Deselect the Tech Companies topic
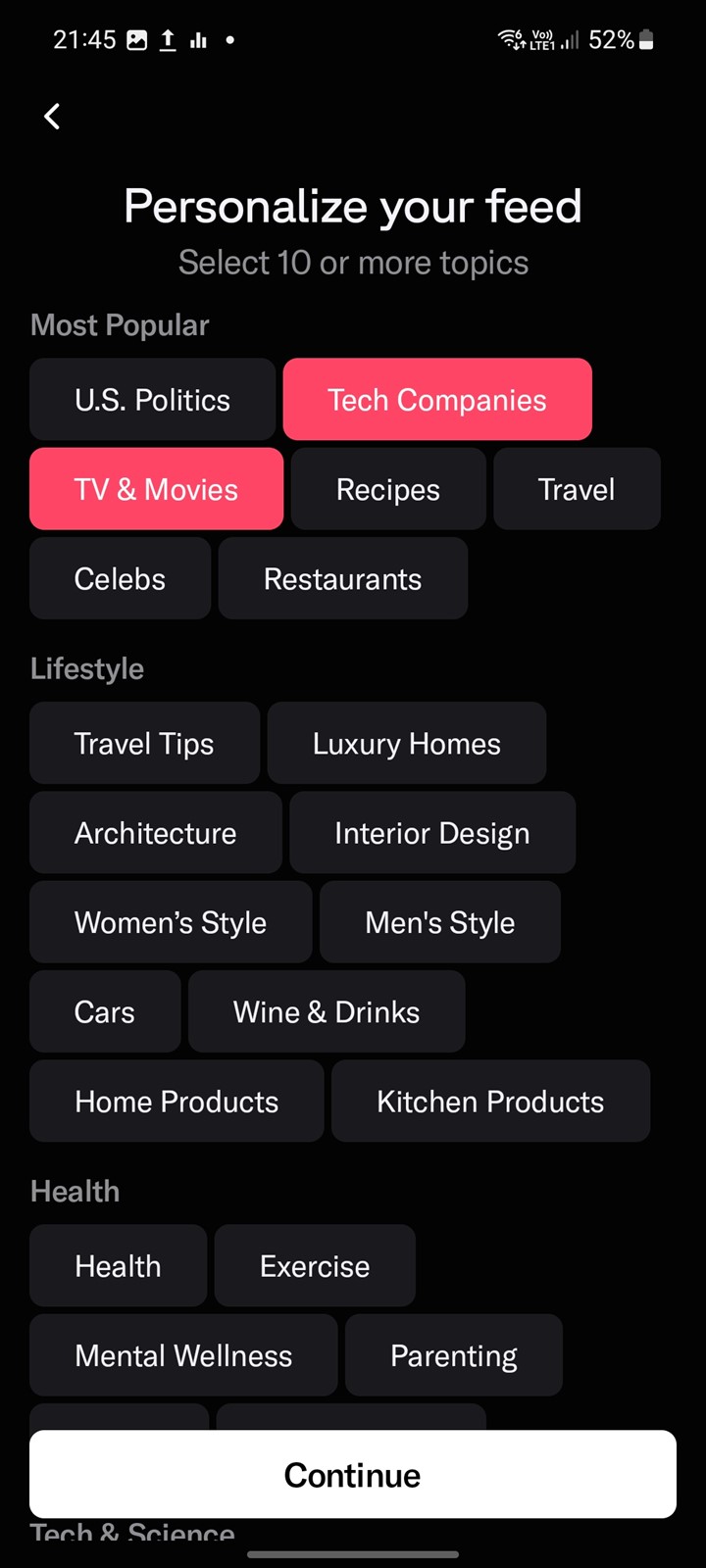706x1568 pixels. [437, 400]
